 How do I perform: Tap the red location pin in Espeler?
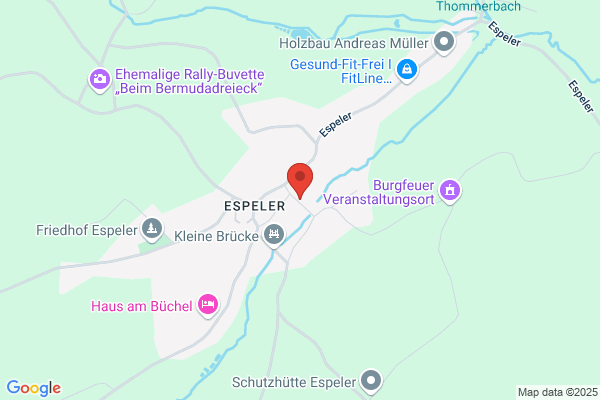point(300,181)
